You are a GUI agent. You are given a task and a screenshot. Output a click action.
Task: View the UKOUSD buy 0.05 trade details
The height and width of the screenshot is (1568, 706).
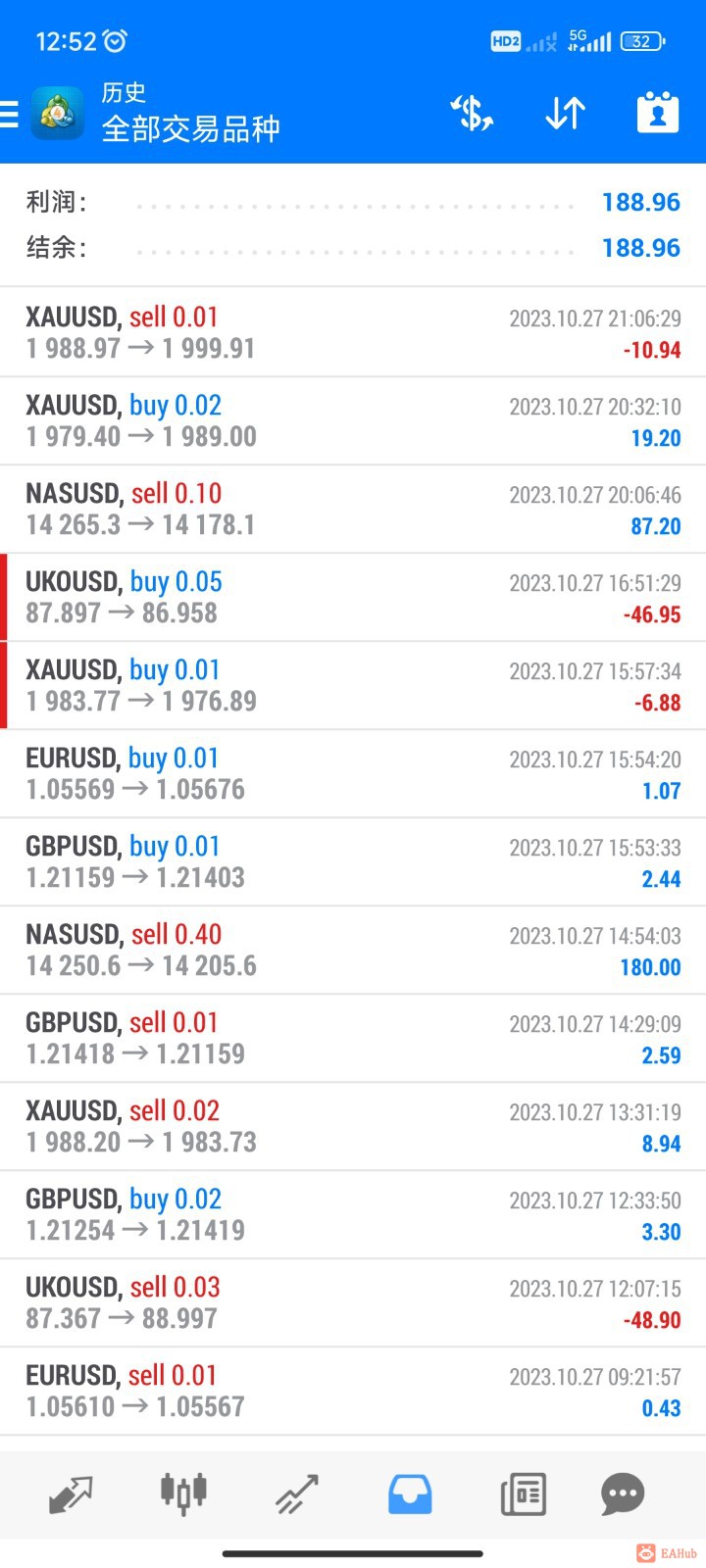point(353,598)
